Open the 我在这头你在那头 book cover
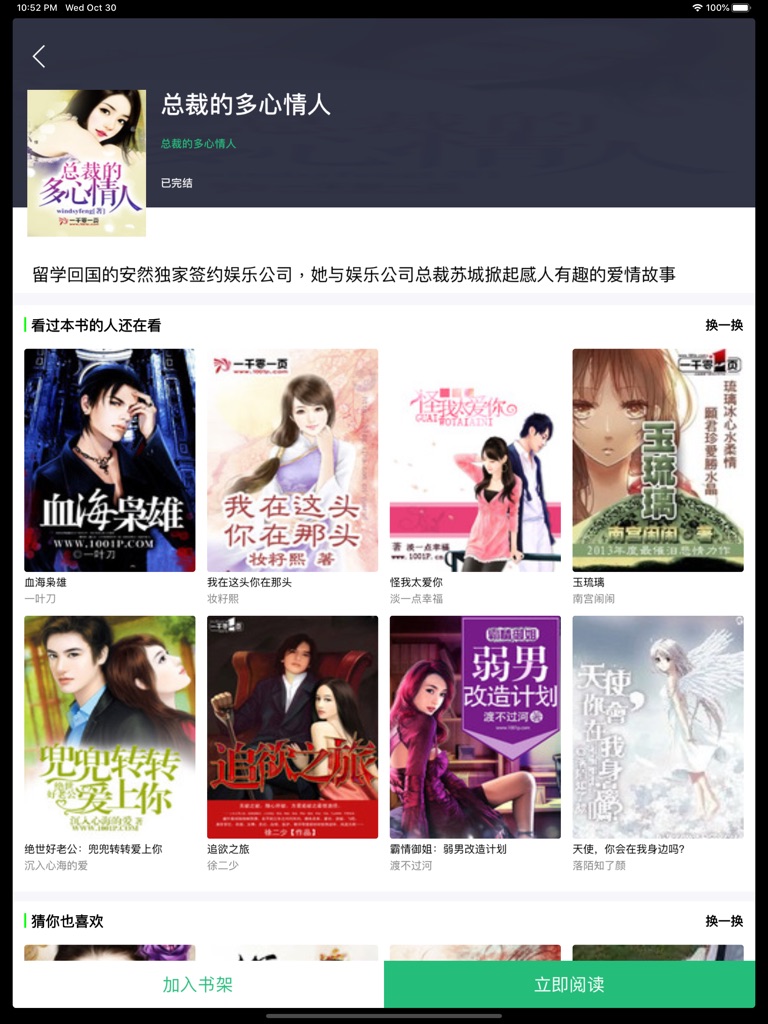 [291, 460]
